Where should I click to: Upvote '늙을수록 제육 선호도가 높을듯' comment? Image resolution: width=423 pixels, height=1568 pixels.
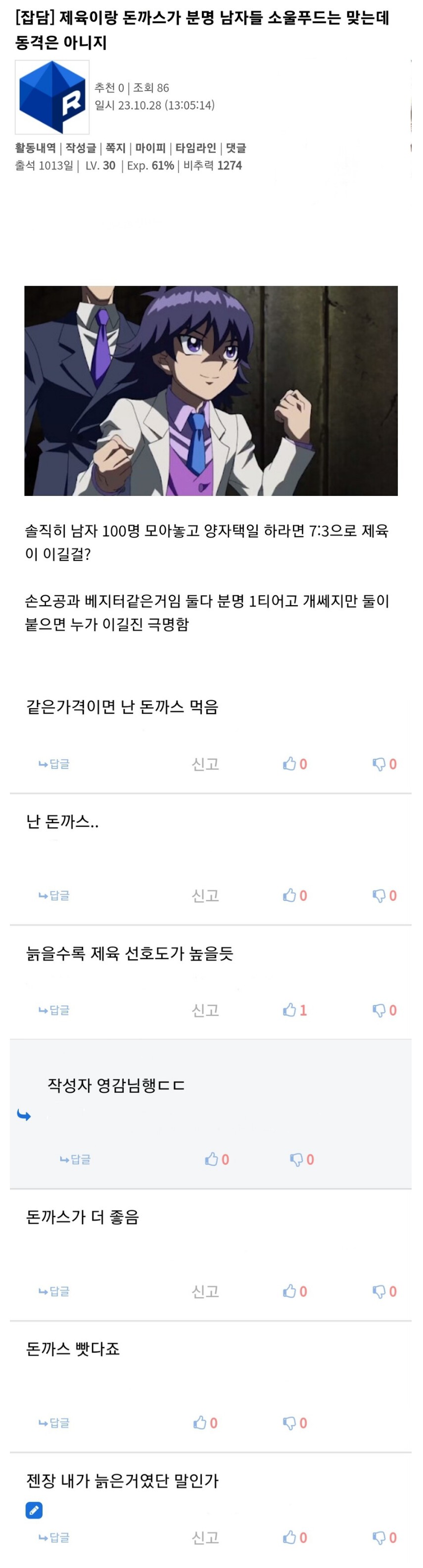point(294,1010)
